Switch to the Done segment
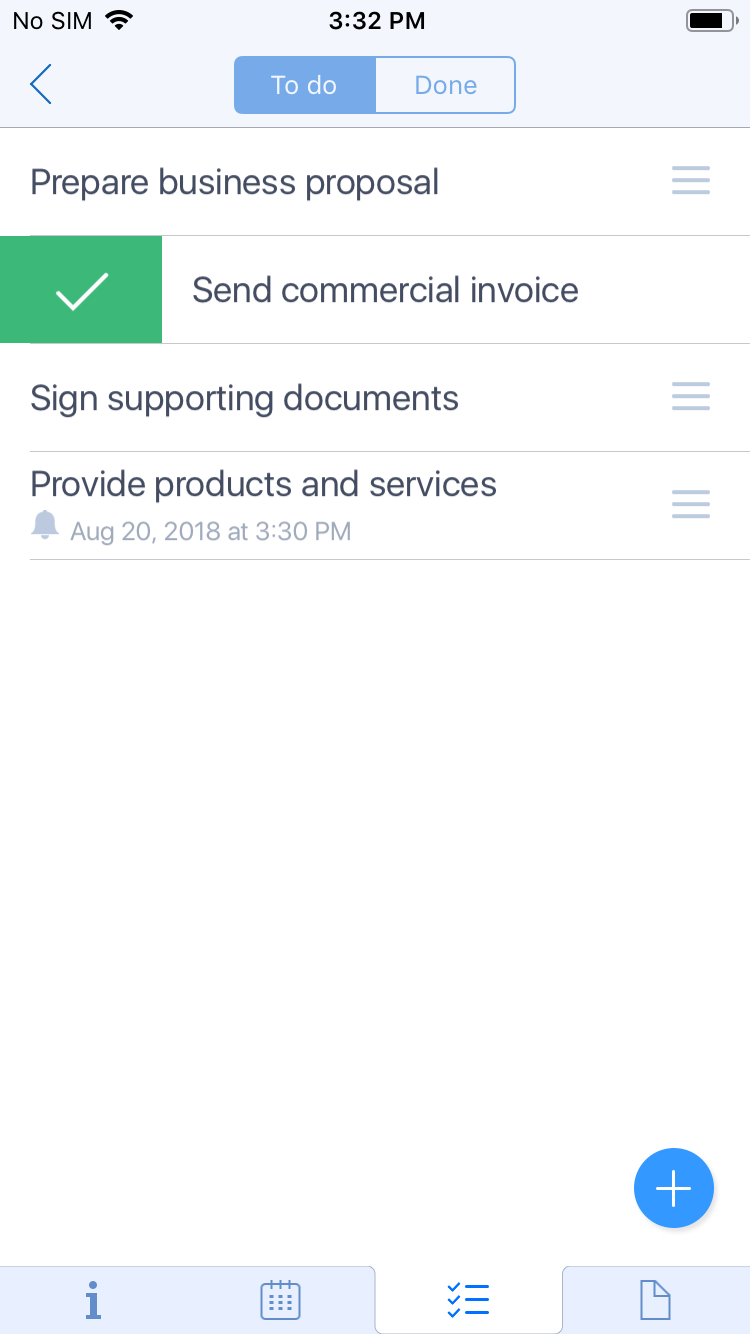 [445, 85]
